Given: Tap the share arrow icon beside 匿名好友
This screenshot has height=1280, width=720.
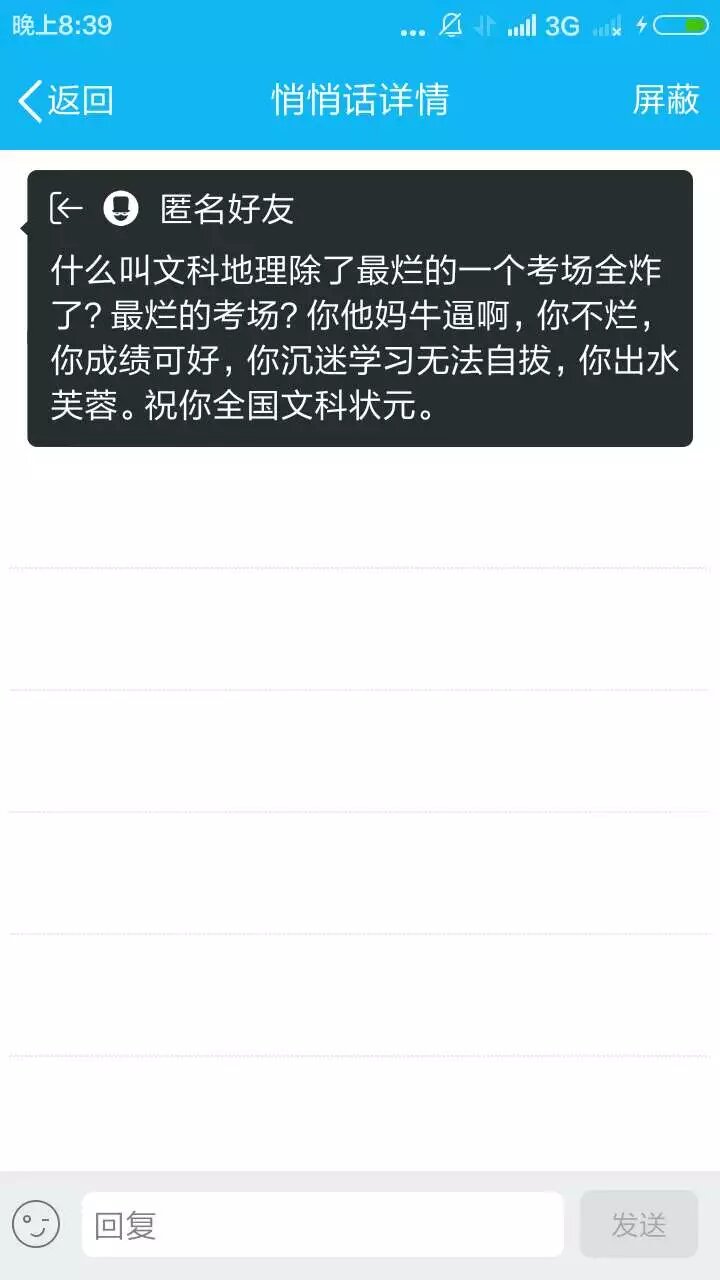Looking at the screenshot, I should pyautogui.click(x=67, y=208).
